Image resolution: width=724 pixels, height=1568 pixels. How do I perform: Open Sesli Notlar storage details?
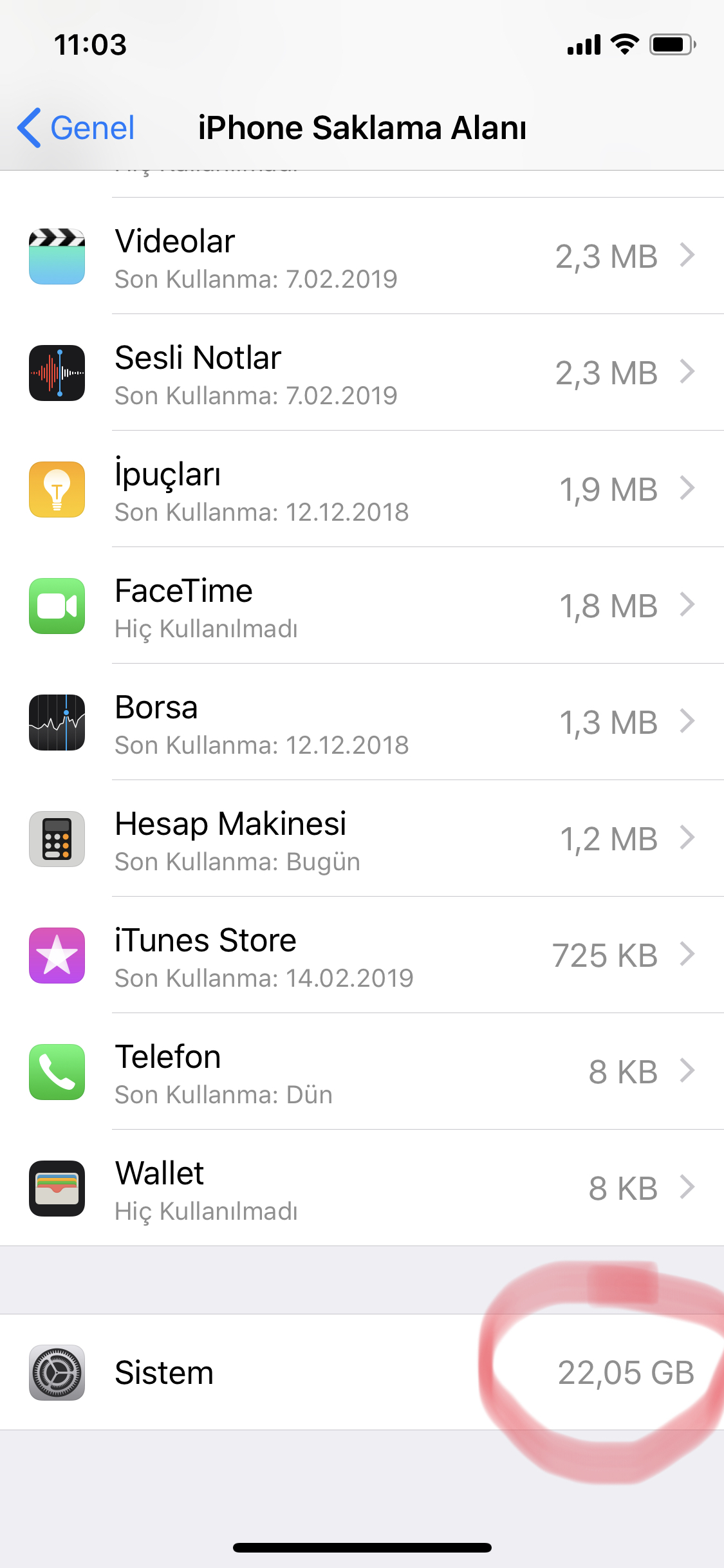point(362,373)
